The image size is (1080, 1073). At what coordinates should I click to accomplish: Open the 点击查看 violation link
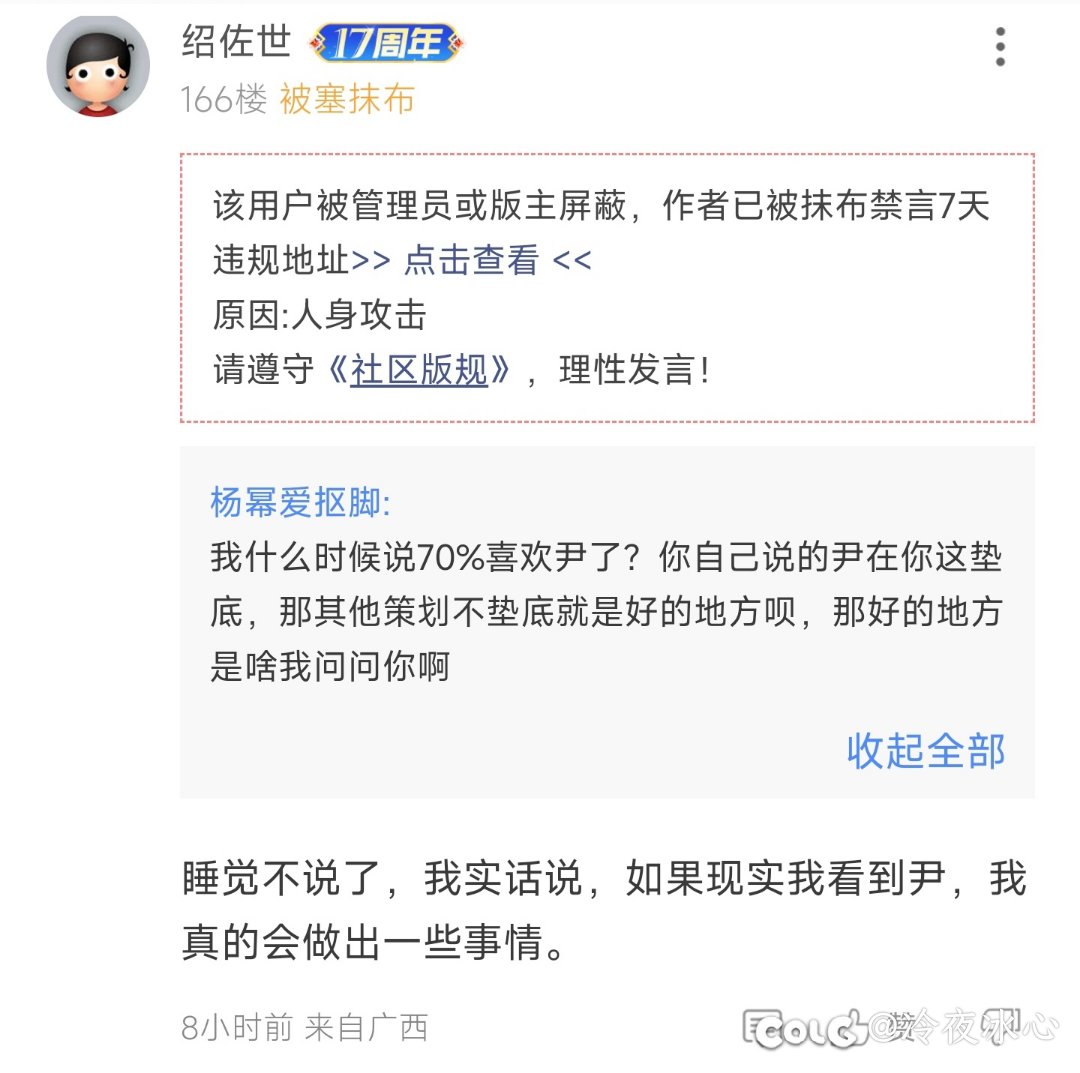click(471, 261)
